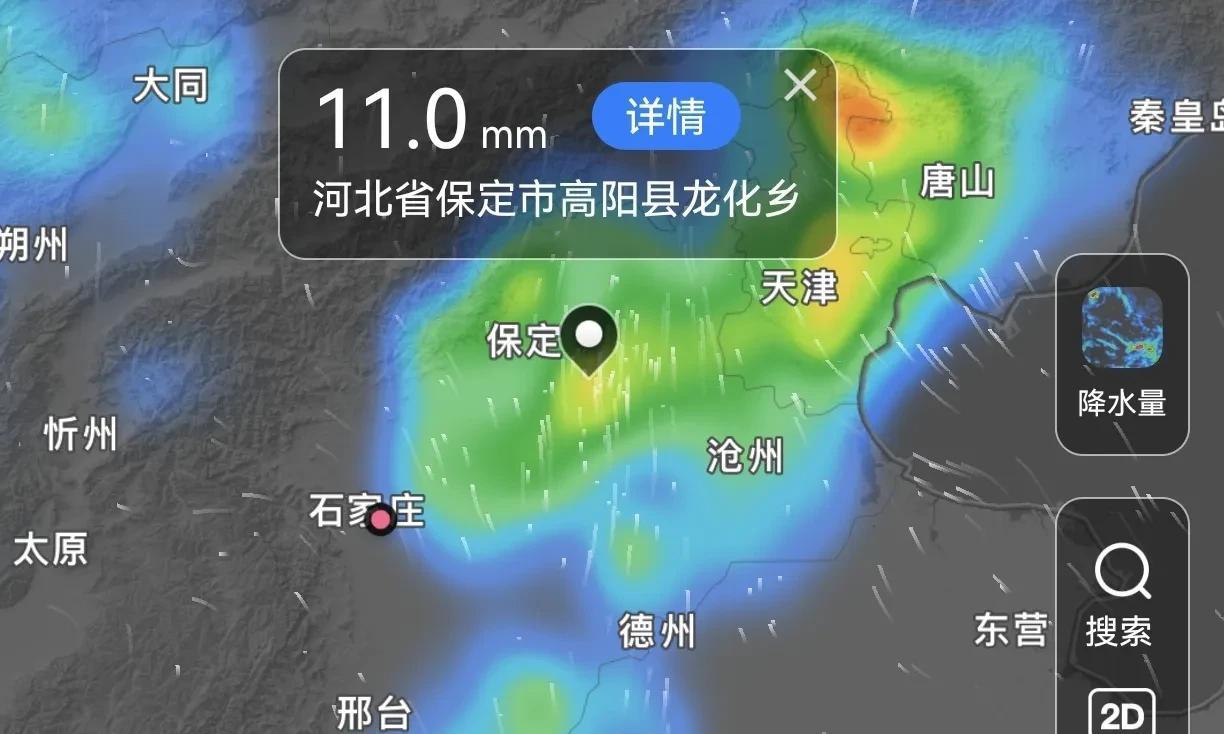
Task: Switch map with the 2D button
Action: click(x=1121, y=714)
